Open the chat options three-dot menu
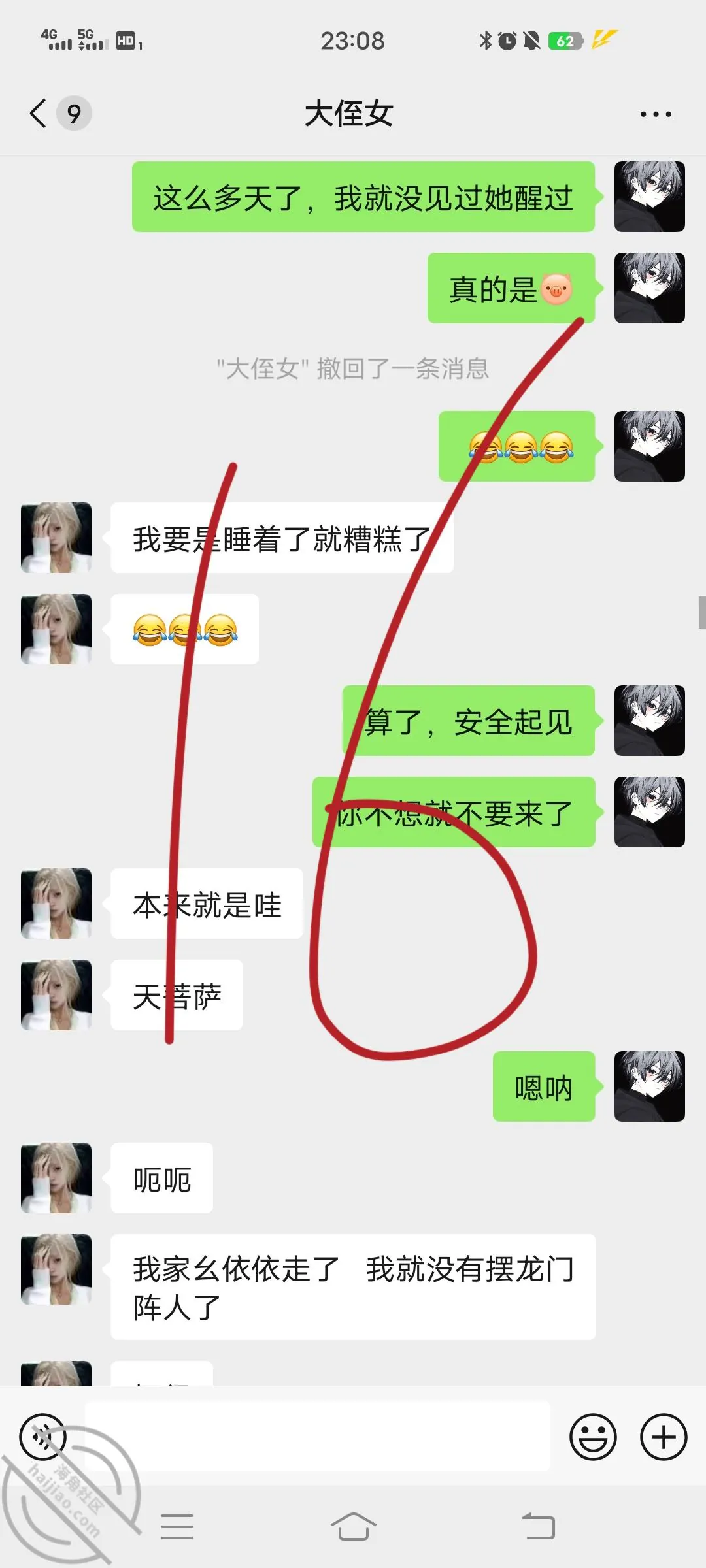 click(656, 114)
